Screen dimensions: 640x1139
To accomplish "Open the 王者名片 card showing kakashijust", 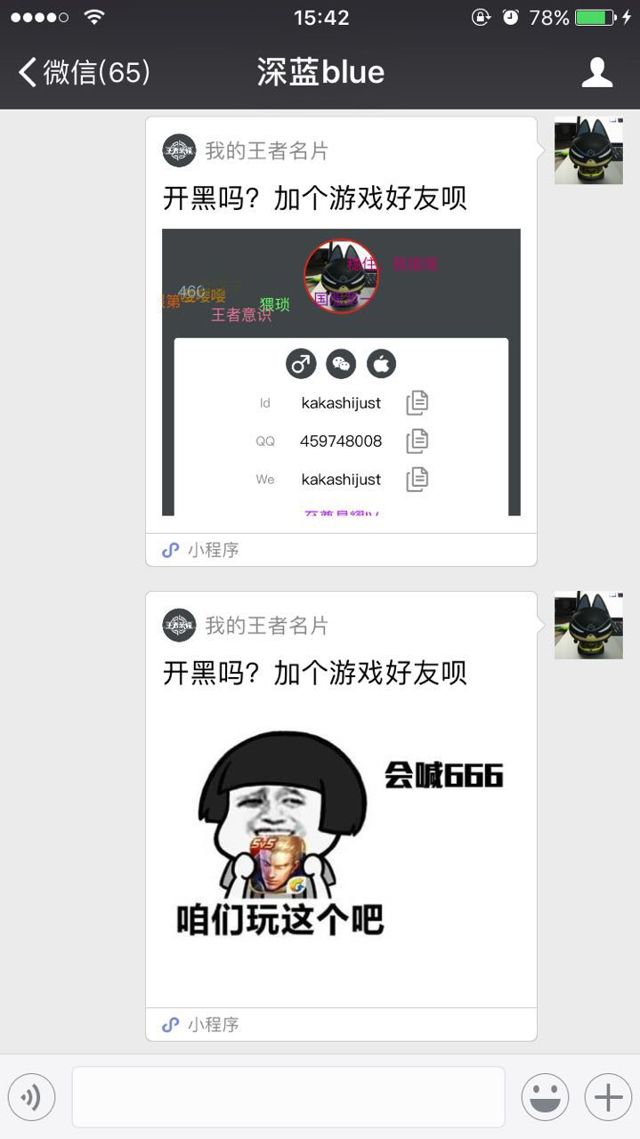I will (x=341, y=372).
